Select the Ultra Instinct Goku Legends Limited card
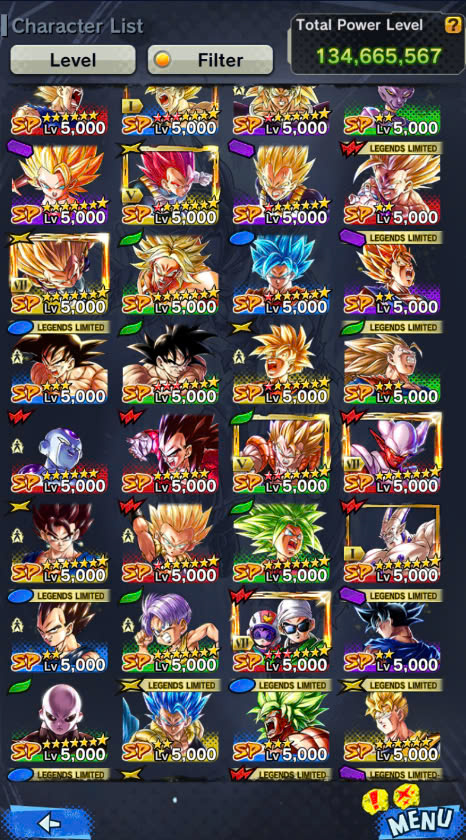This screenshot has width=466, height=840. (x=392, y=632)
